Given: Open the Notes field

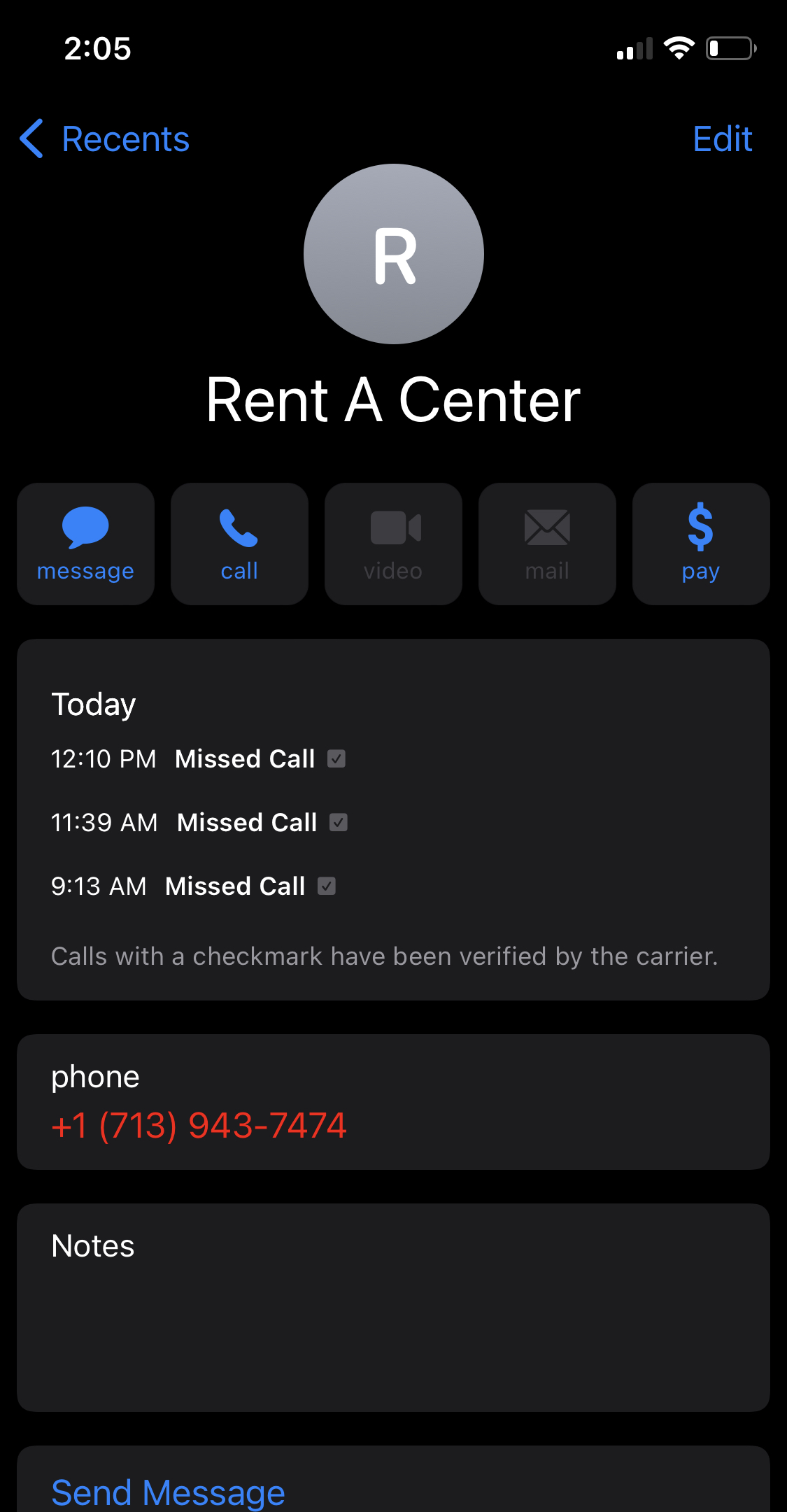Looking at the screenshot, I should 393,1307.
